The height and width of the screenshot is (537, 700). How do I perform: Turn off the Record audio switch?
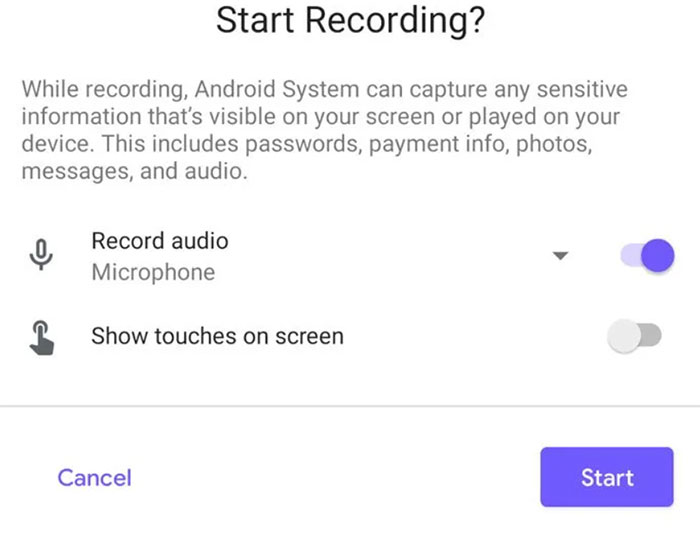pyautogui.click(x=646, y=256)
